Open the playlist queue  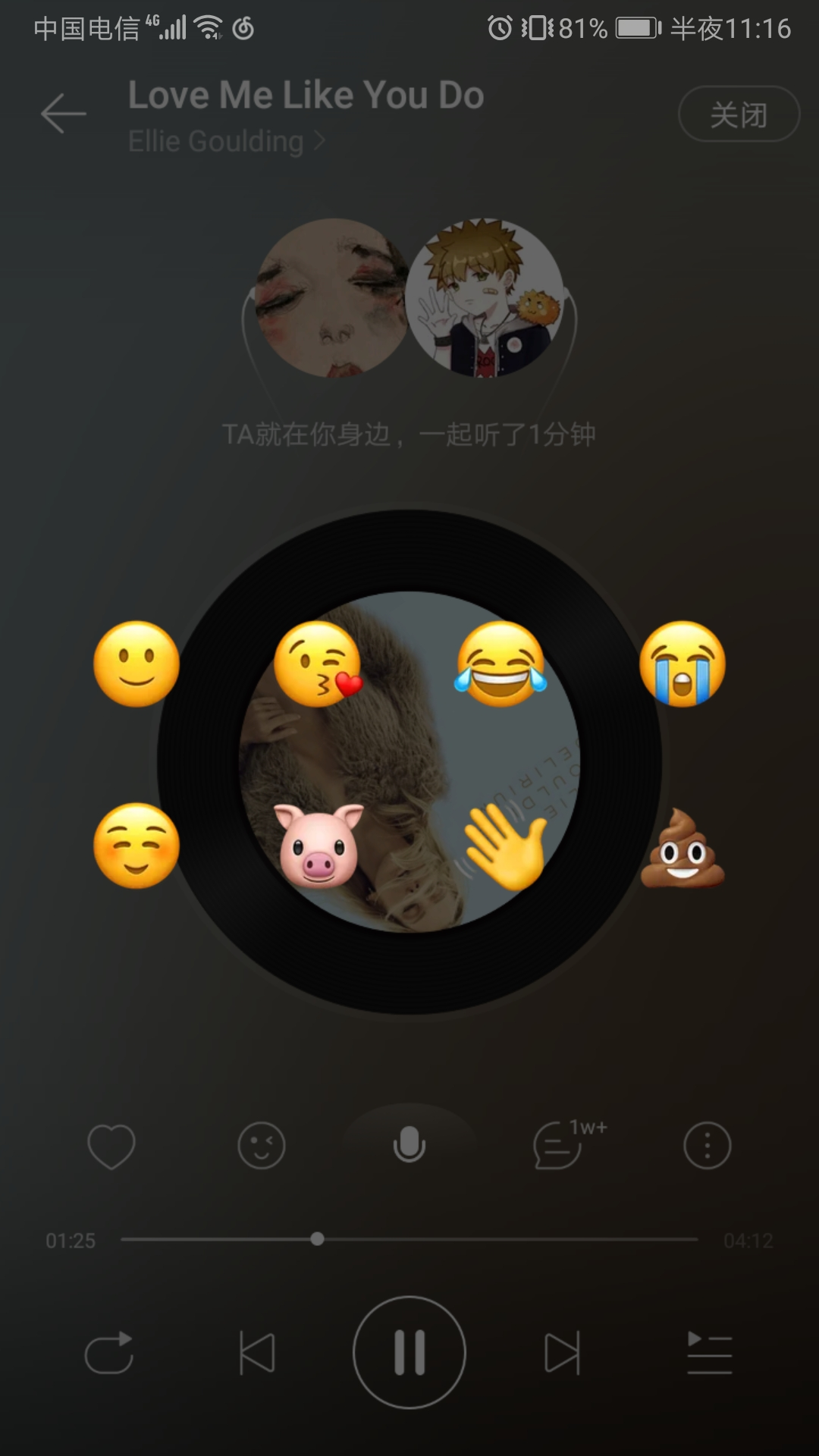click(x=709, y=1353)
